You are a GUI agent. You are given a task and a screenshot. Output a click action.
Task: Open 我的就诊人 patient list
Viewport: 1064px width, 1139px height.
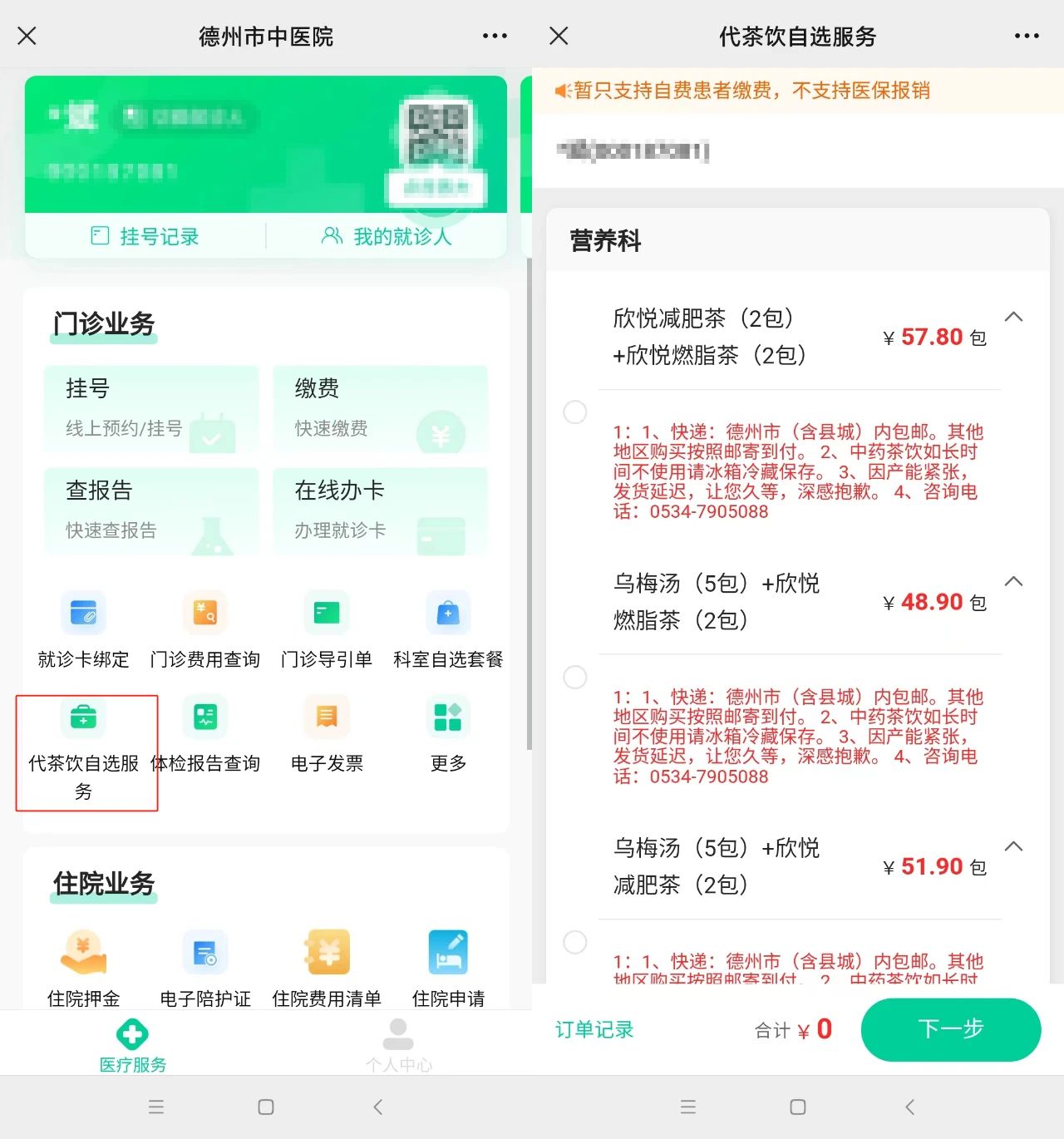(x=387, y=236)
